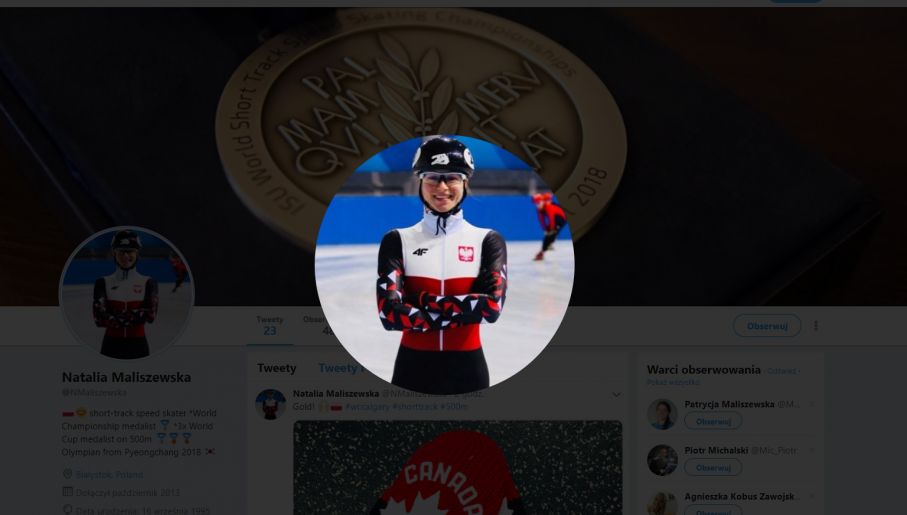Image resolution: width=907 pixels, height=515 pixels.
Task: Open the small profile avatar on the left
Action: click(x=126, y=294)
